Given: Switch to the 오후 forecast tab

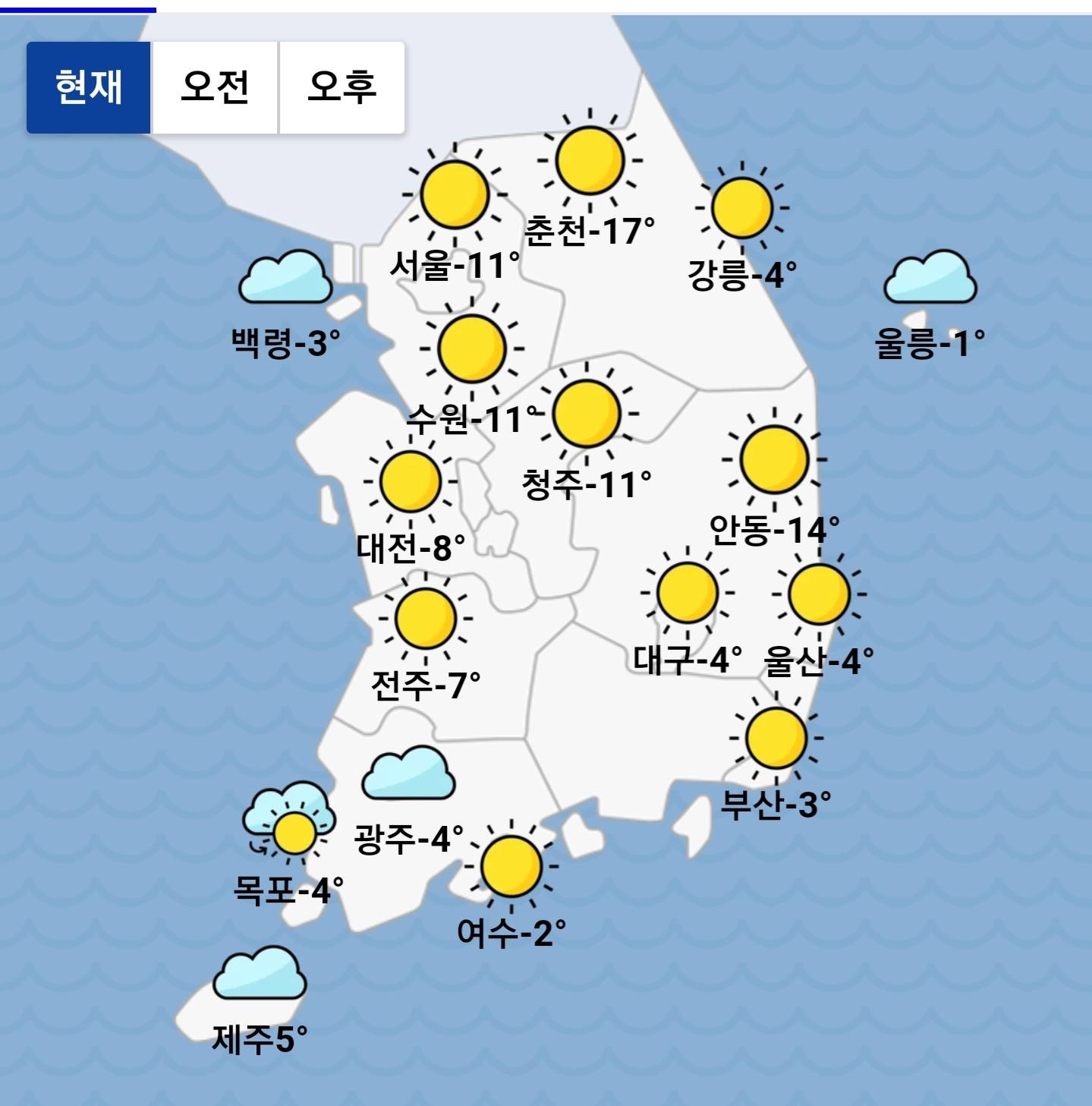Looking at the screenshot, I should [341, 87].
